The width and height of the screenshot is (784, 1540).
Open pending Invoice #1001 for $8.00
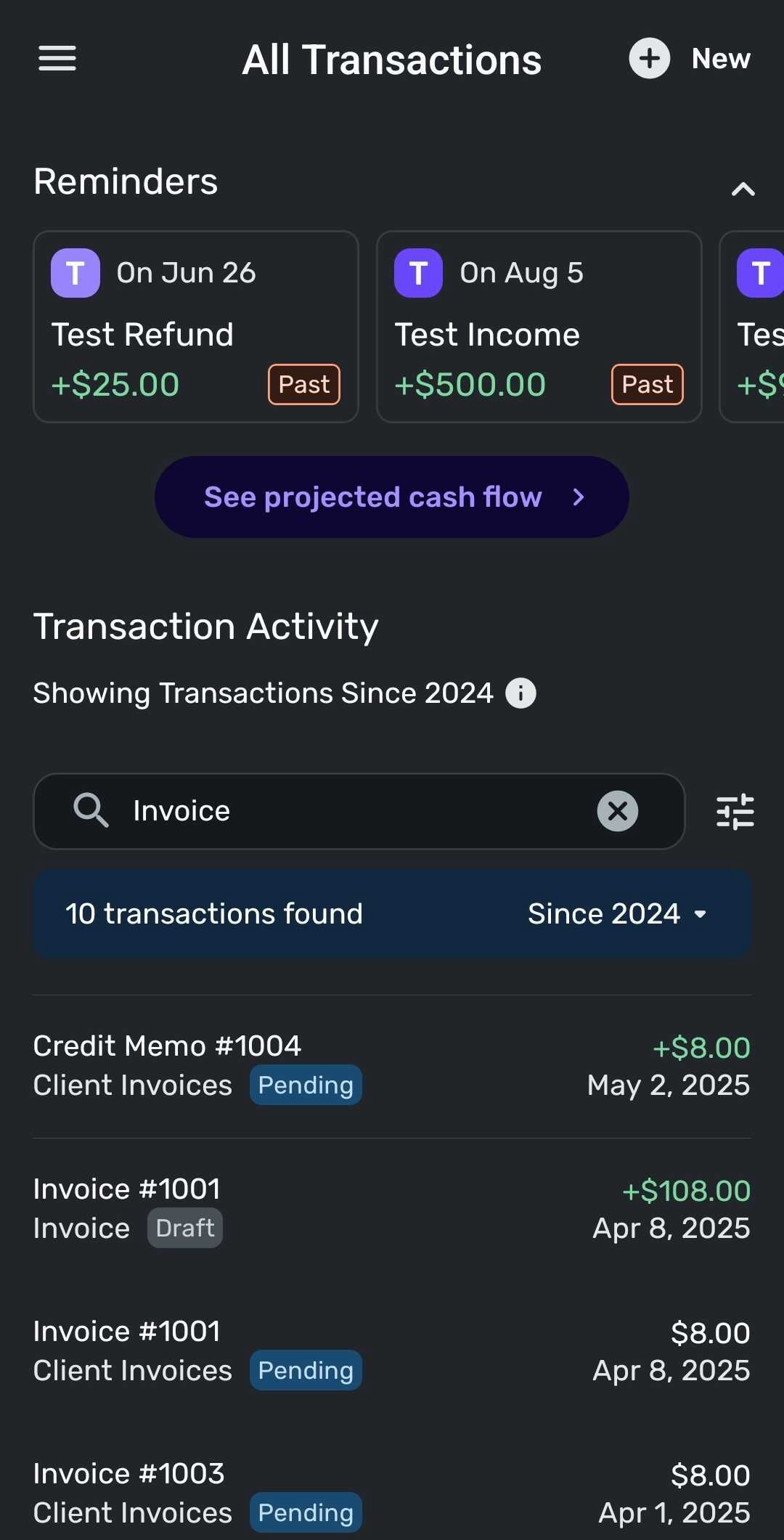click(392, 1351)
